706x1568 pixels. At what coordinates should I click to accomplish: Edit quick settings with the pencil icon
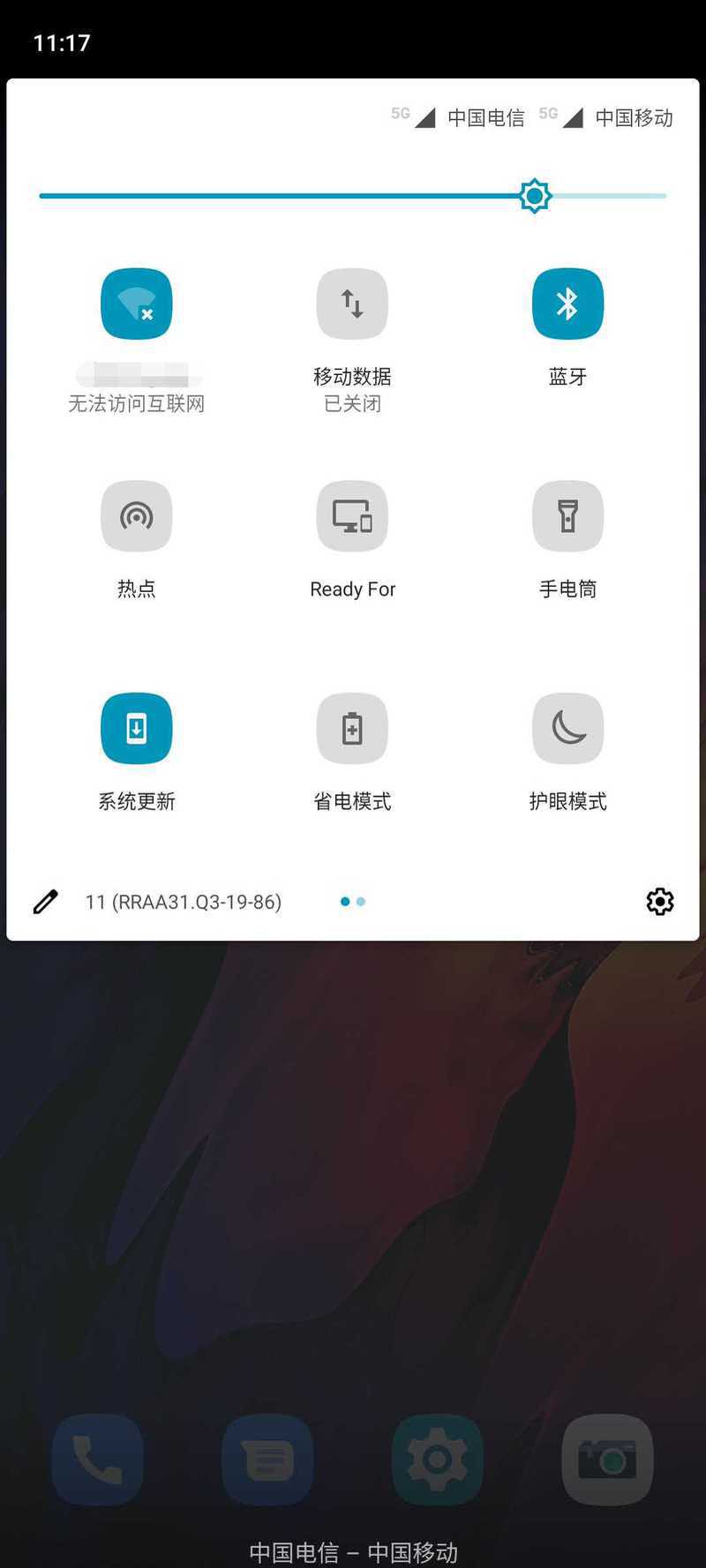(x=46, y=902)
